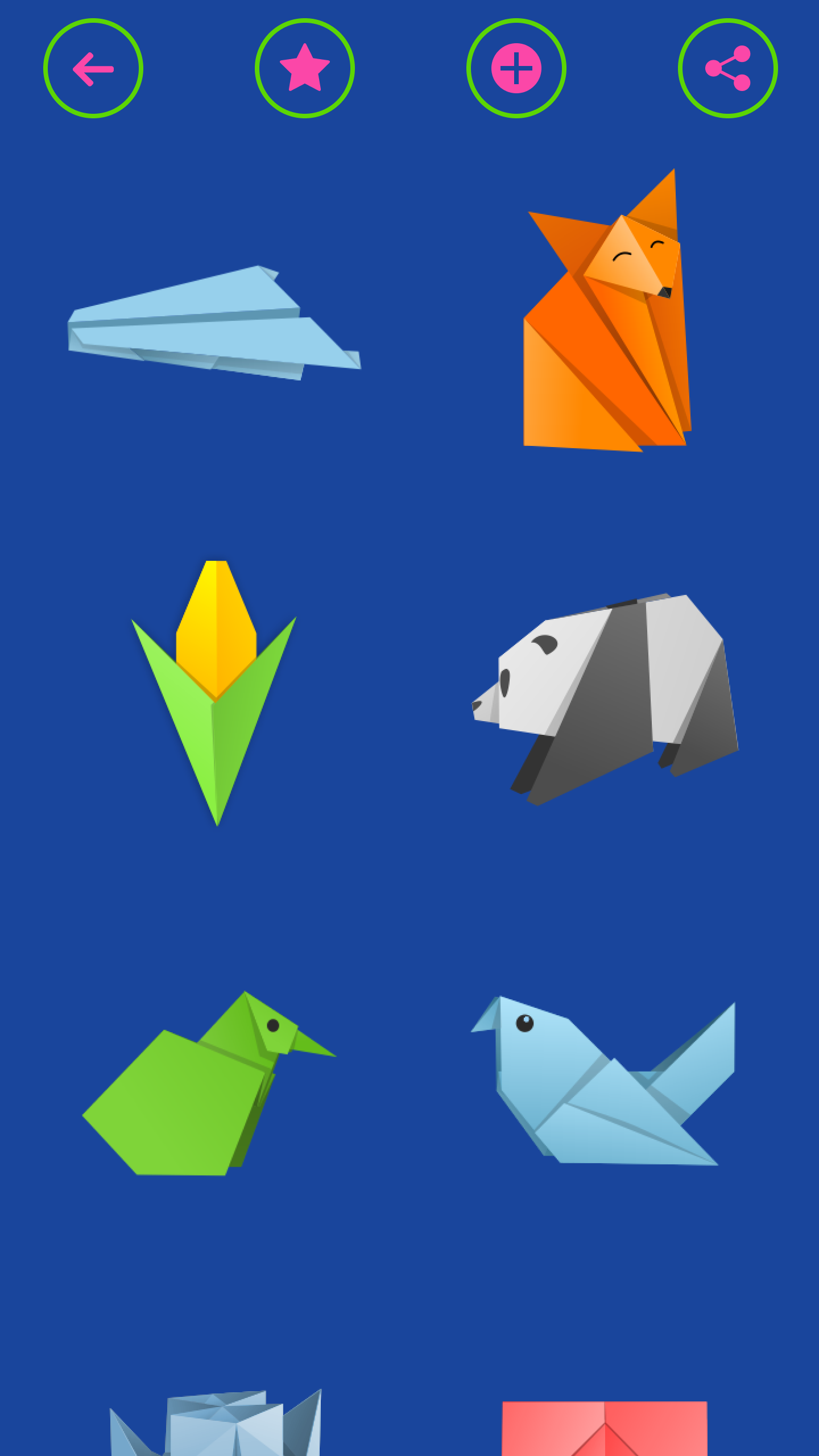Select the yellow corn origami
The image size is (819, 1456).
[x=215, y=688]
